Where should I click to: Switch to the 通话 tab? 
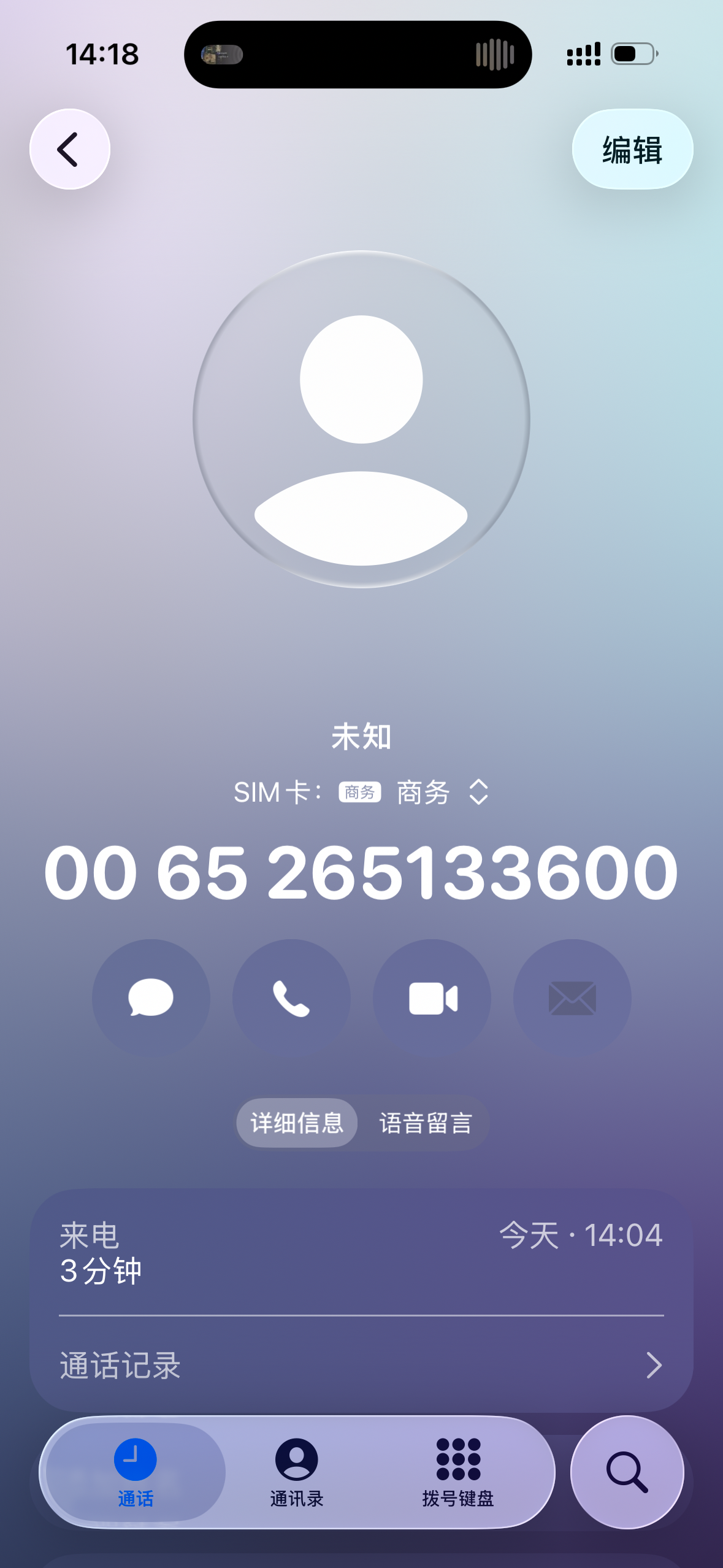click(x=136, y=1472)
